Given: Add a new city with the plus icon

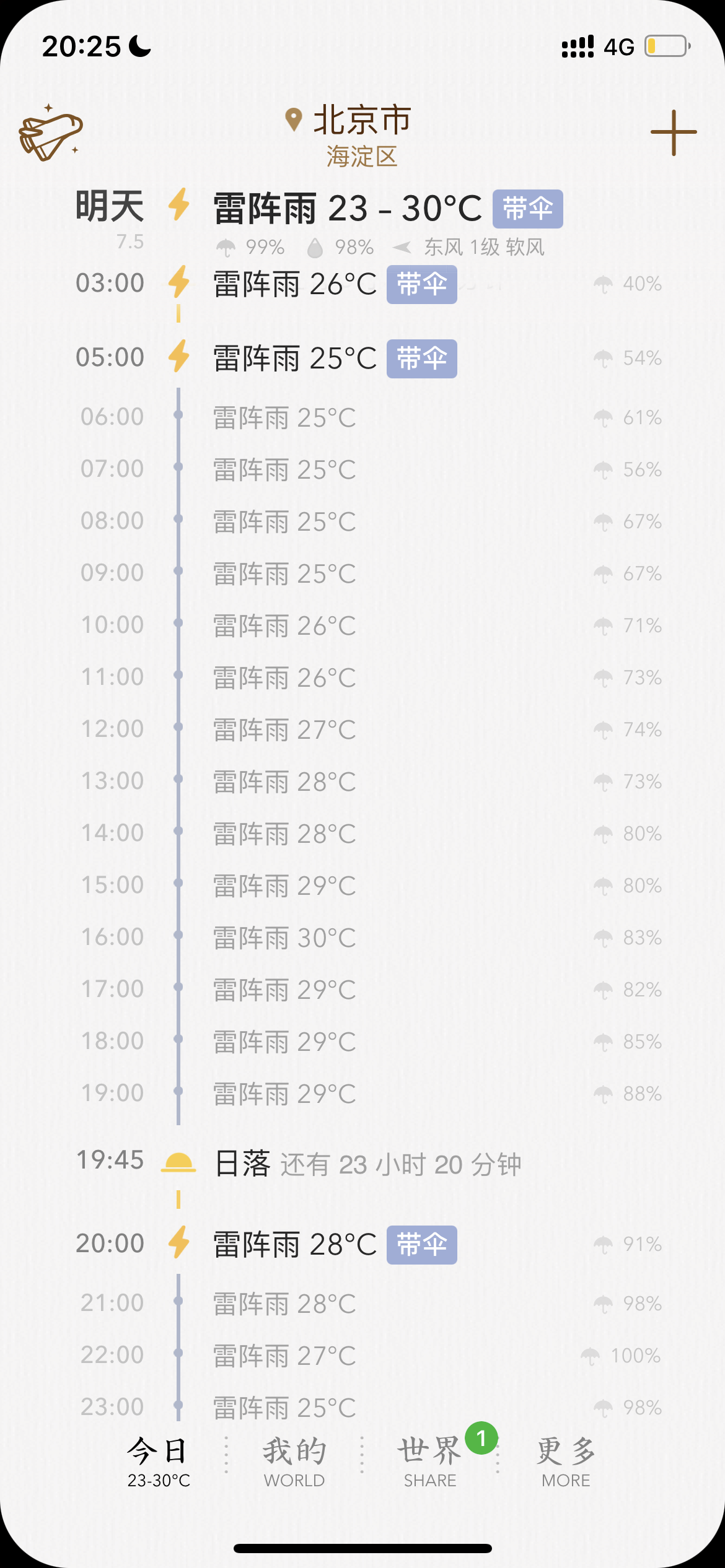Looking at the screenshot, I should [x=674, y=133].
